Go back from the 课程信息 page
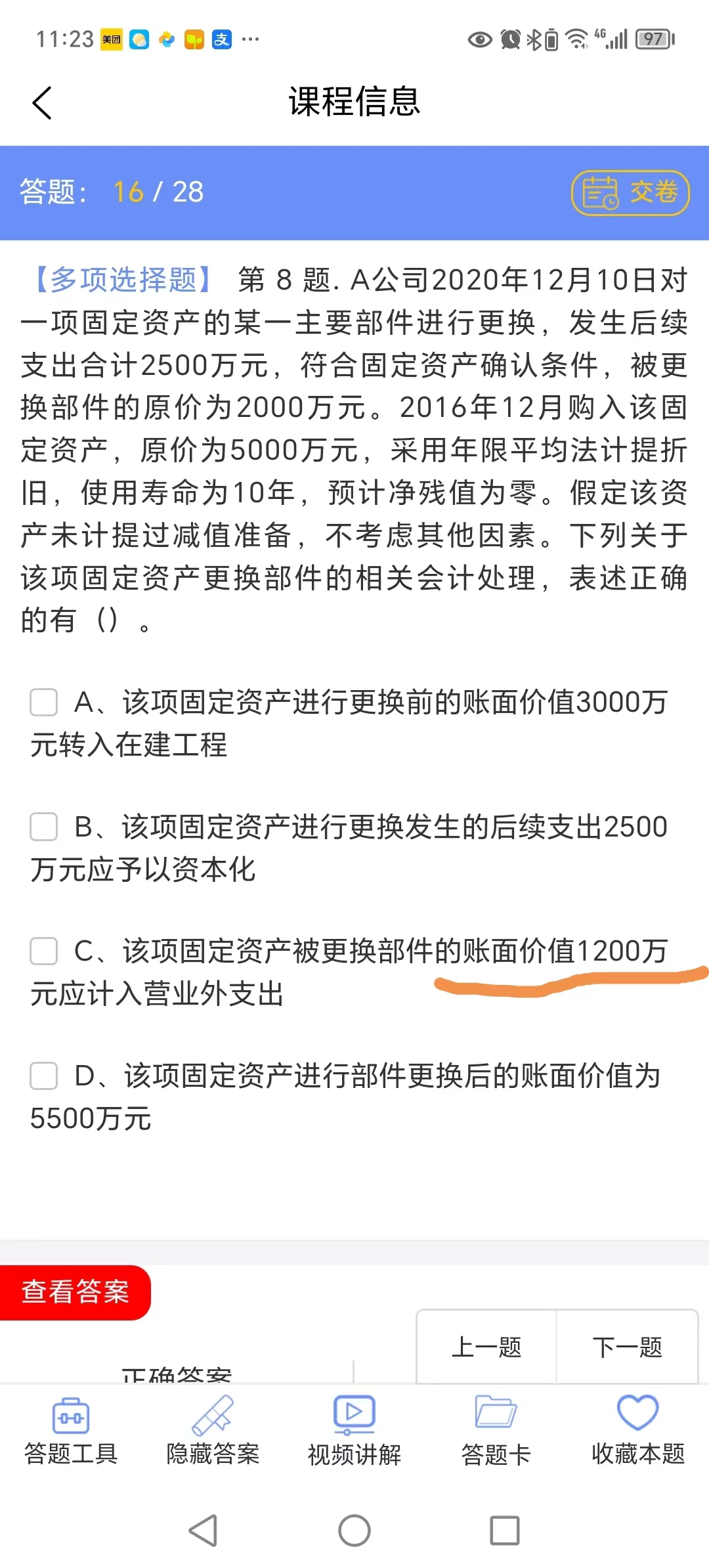The image size is (709, 1568). pos(42,103)
